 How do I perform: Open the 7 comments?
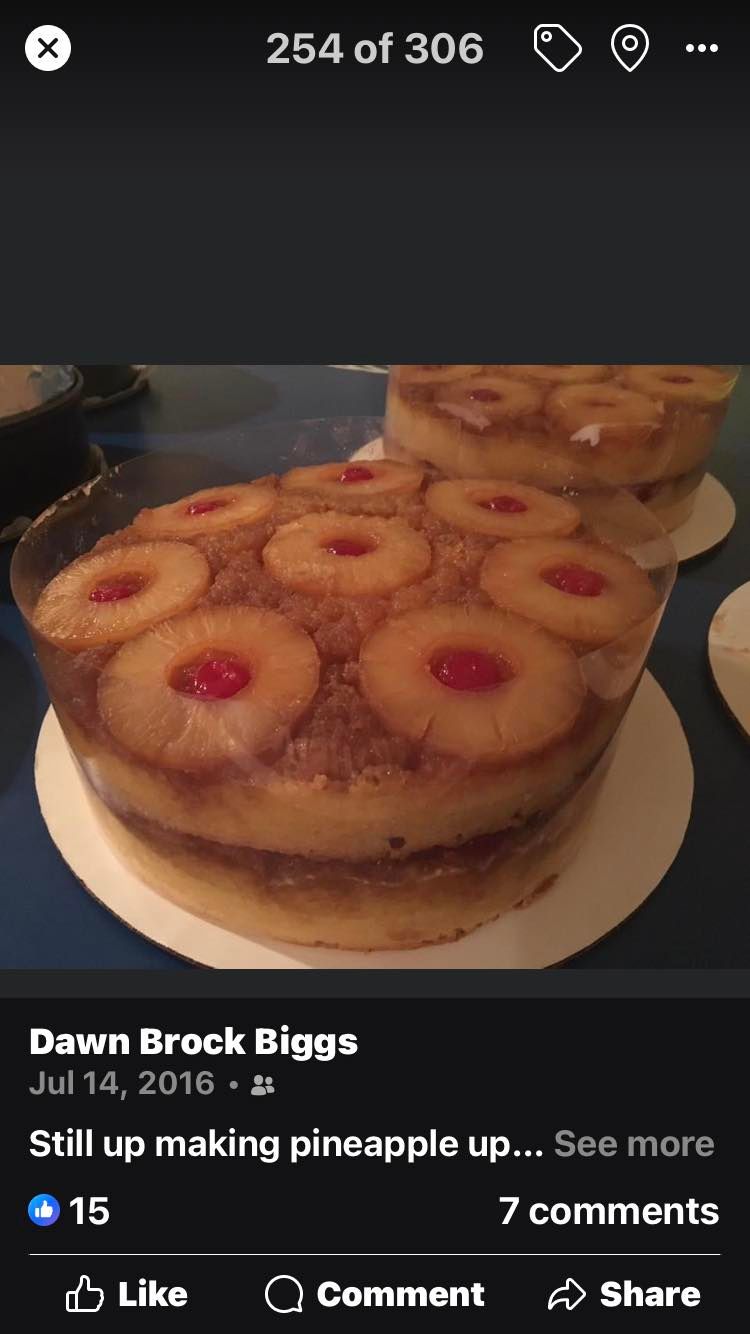[x=608, y=1211]
